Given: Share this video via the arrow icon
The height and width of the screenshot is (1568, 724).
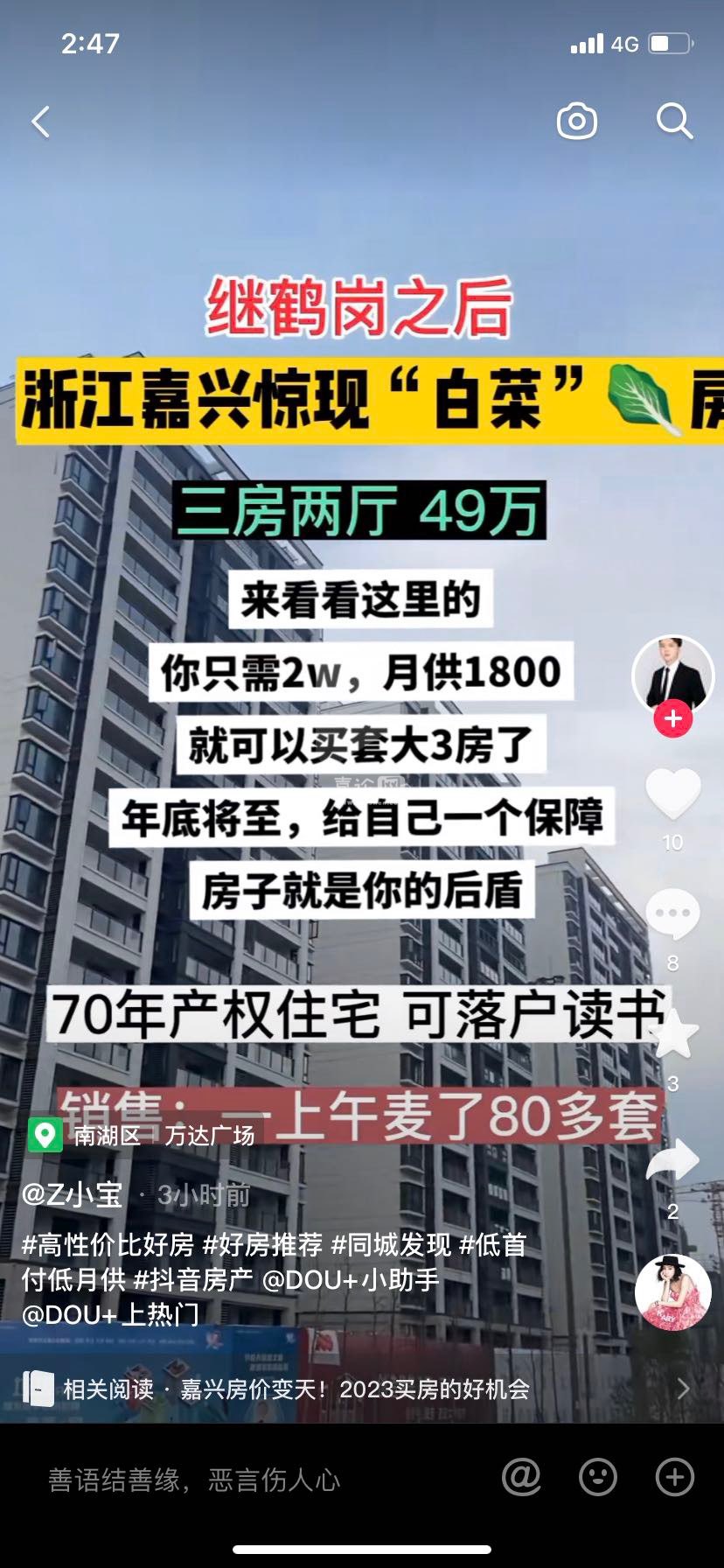Looking at the screenshot, I should 672,1160.
